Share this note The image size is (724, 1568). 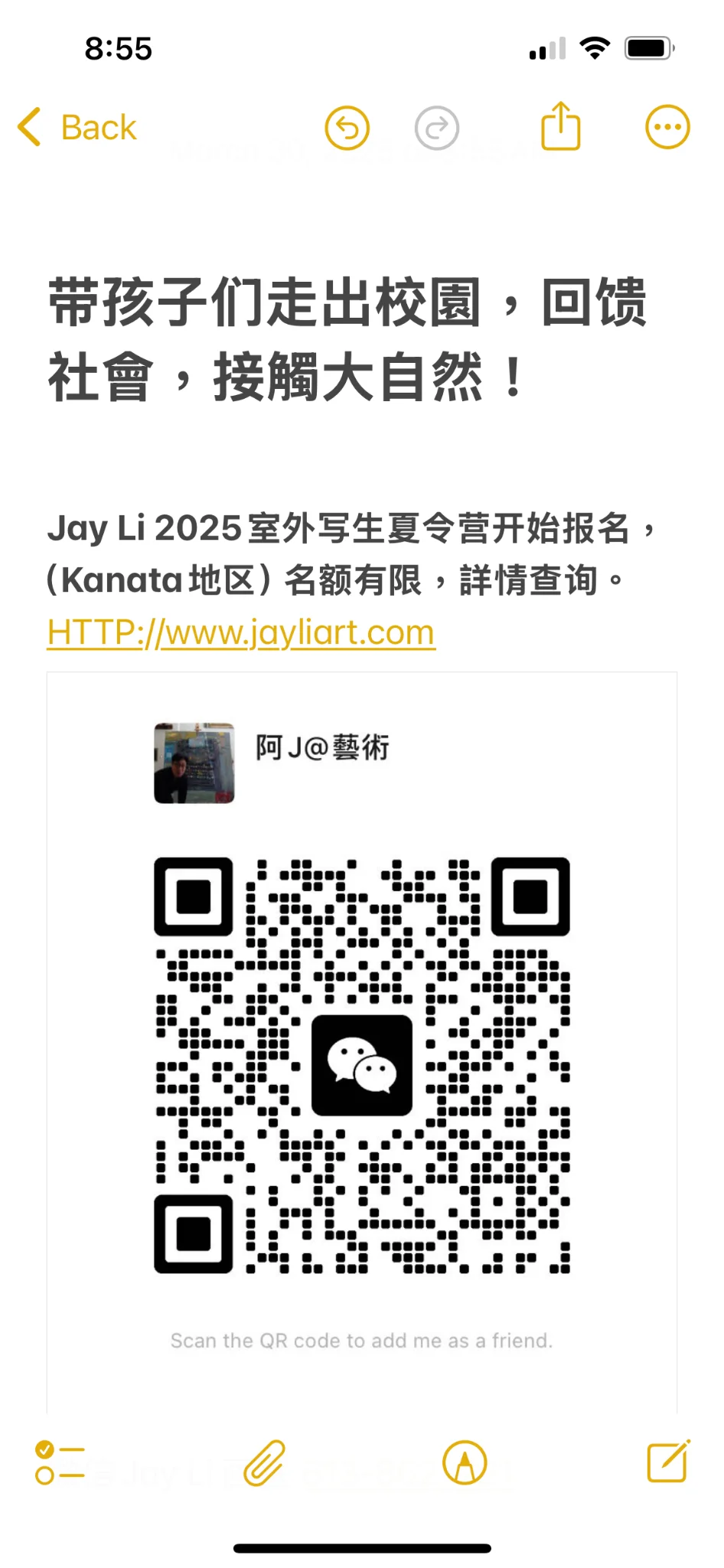tap(561, 126)
